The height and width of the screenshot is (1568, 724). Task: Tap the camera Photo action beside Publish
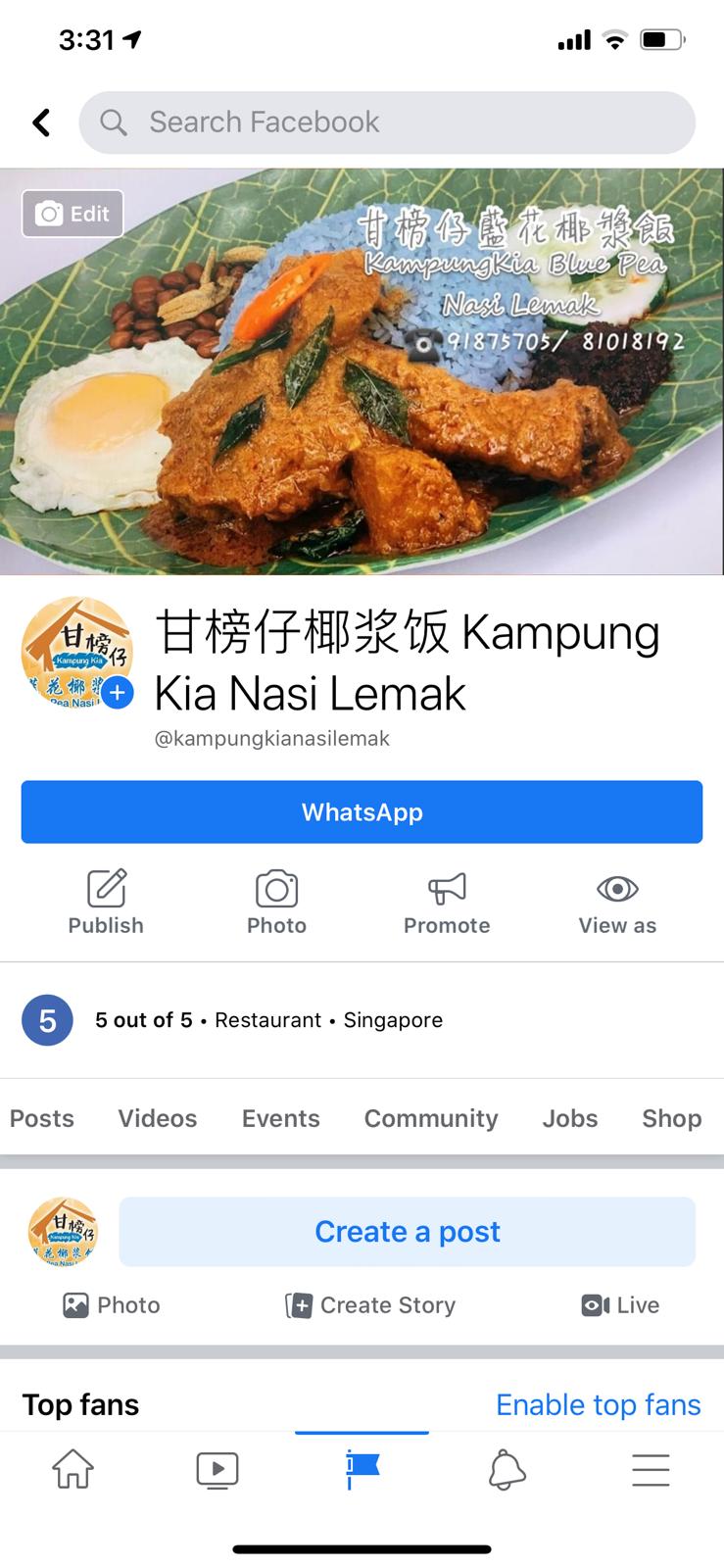pyautogui.click(x=276, y=903)
